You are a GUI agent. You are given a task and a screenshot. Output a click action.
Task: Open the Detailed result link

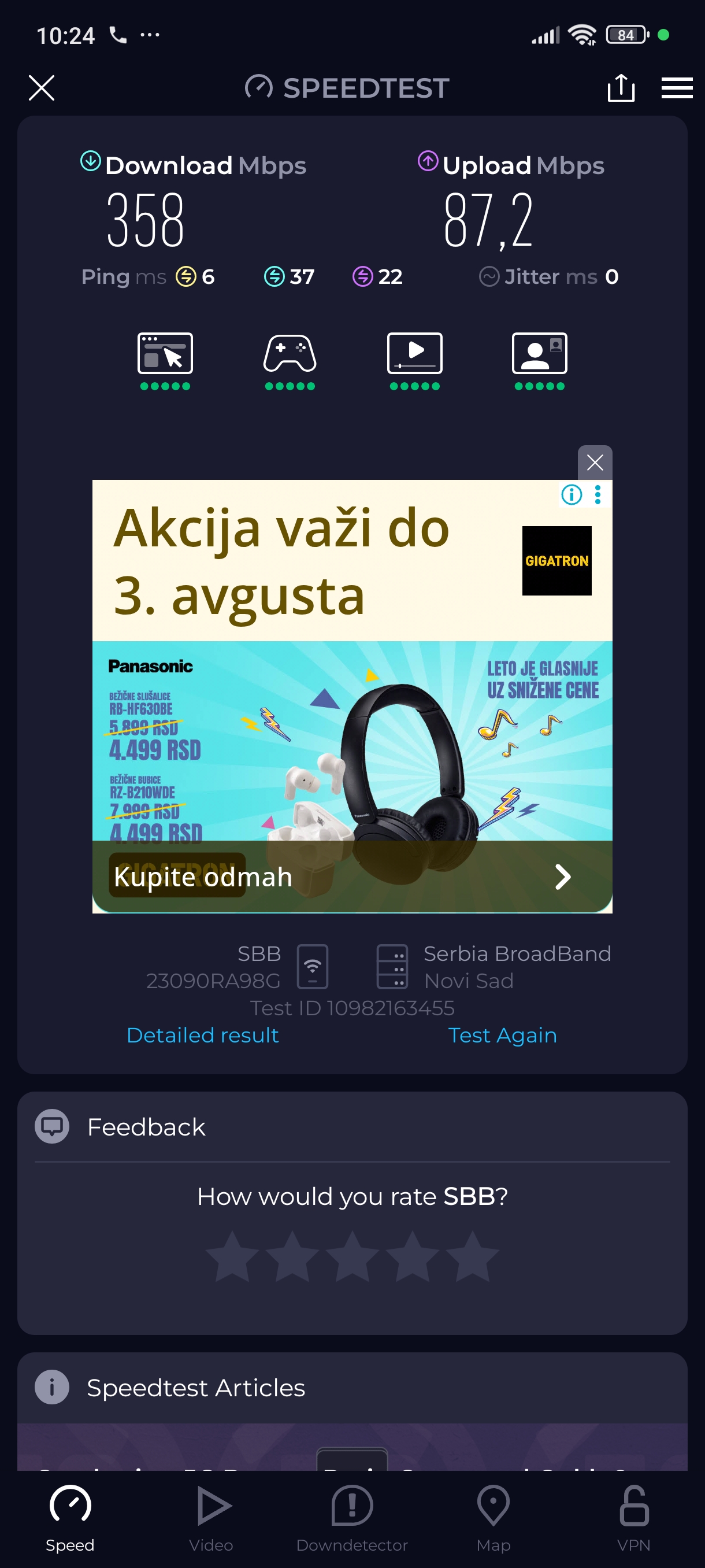point(203,1035)
